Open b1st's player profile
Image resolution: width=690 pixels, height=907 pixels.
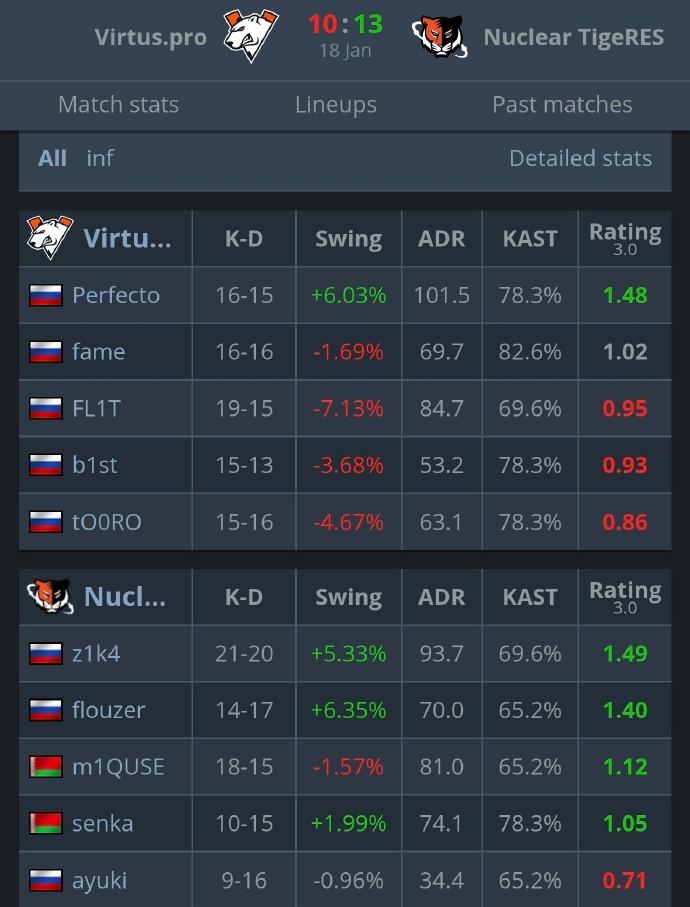pyautogui.click(x=95, y=465)
